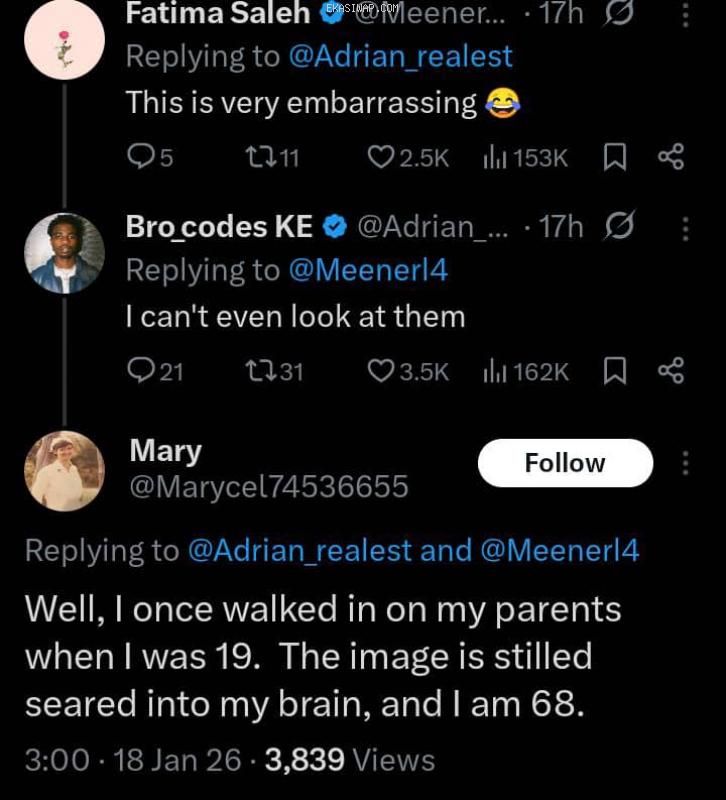The image size is (726, 800).
Task: Open overflow menu on Fatima Saleh's reply
Action: (x=685, y=14)
